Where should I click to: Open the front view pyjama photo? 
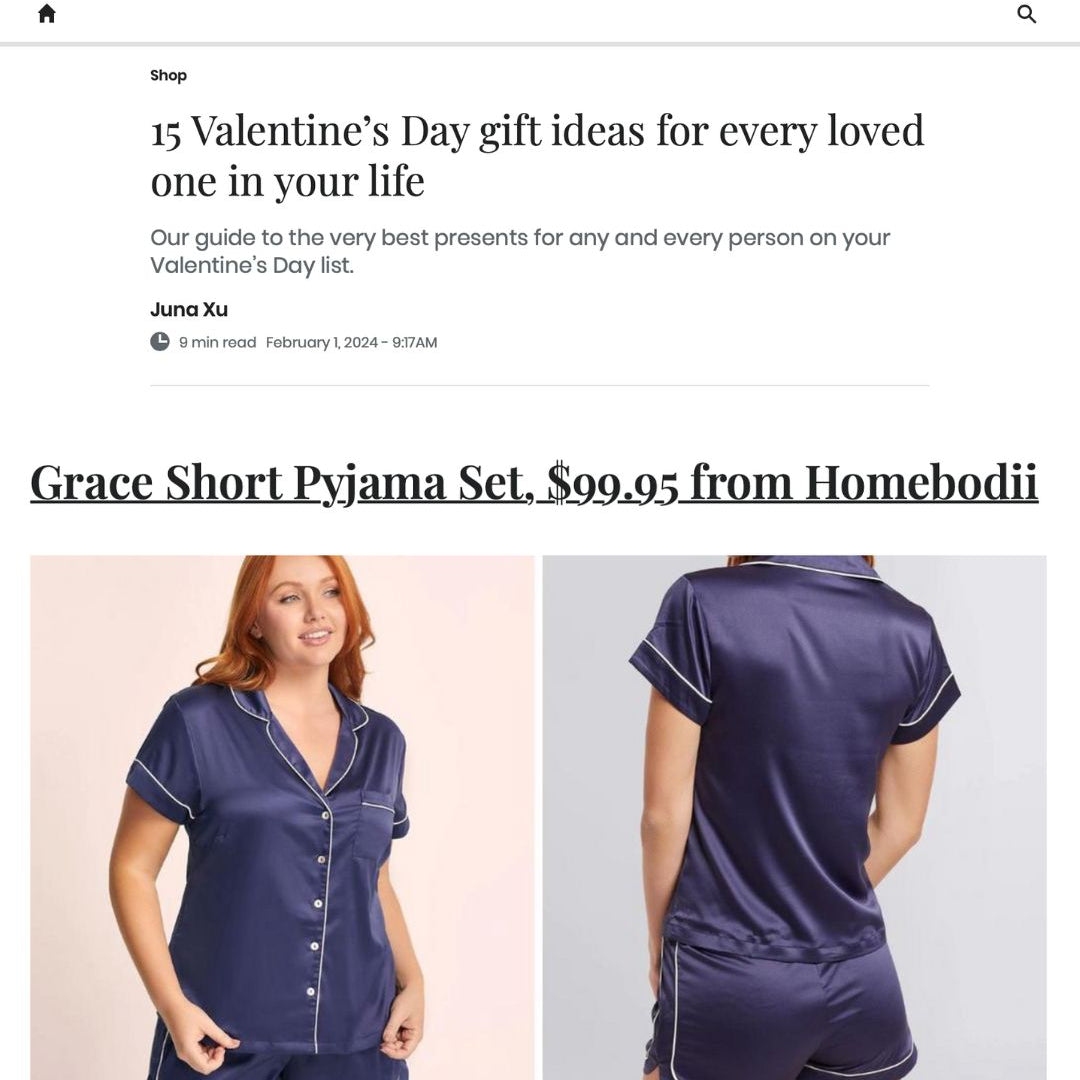[282, 817]
